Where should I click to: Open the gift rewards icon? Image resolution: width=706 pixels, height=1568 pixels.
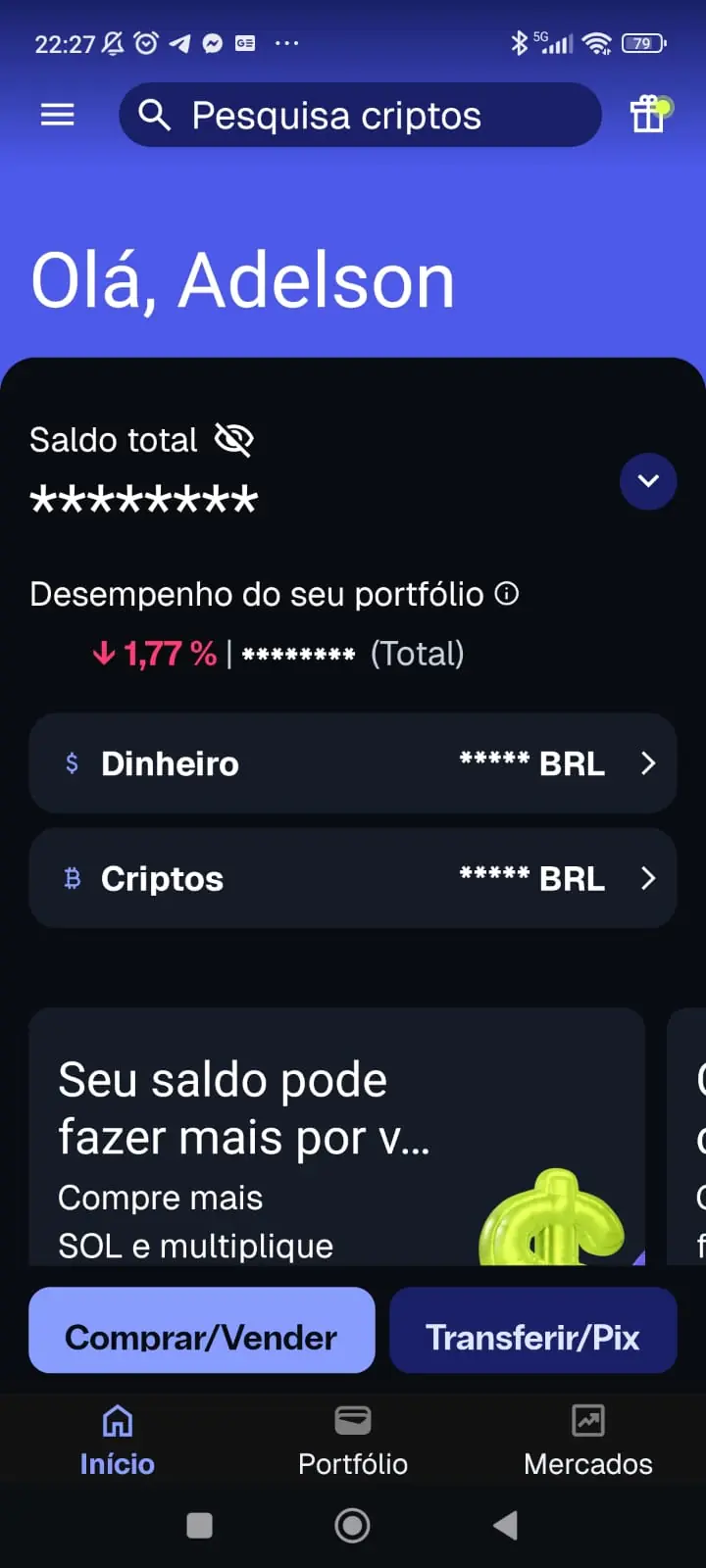[x=648, y=115]
